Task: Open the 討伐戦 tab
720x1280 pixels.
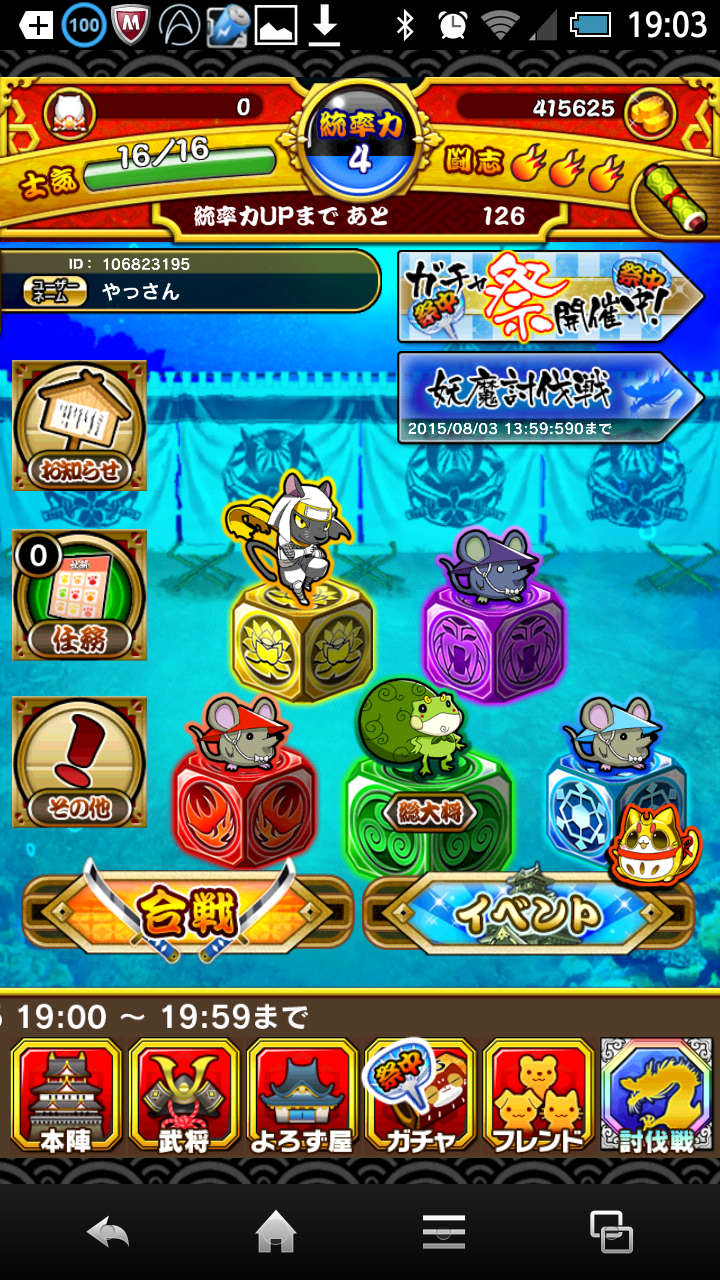Action: (x=656, y=1097)
